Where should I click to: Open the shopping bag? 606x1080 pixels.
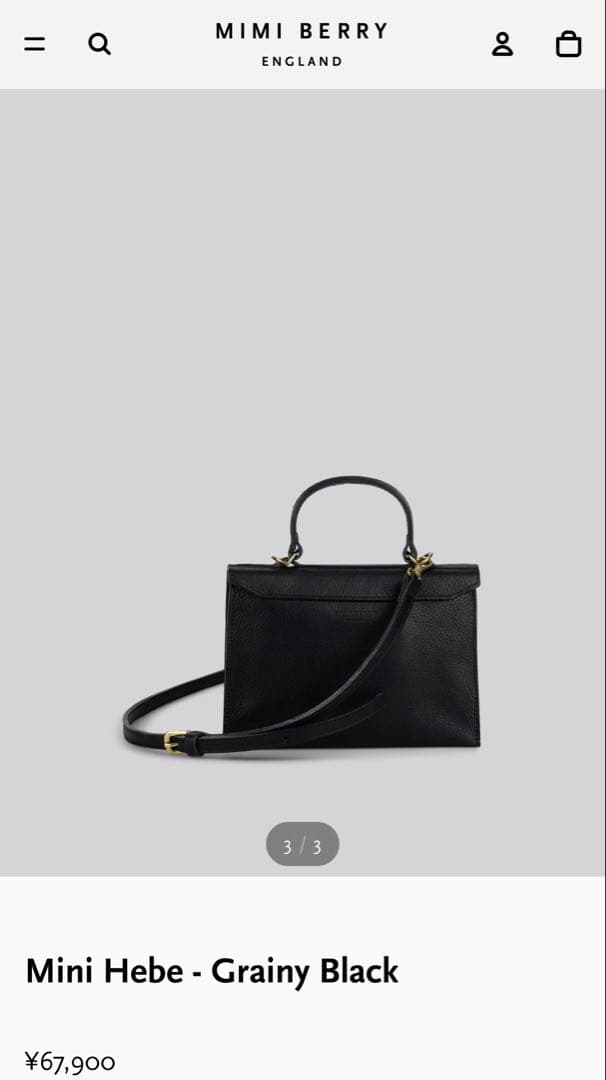click(568, 44)
